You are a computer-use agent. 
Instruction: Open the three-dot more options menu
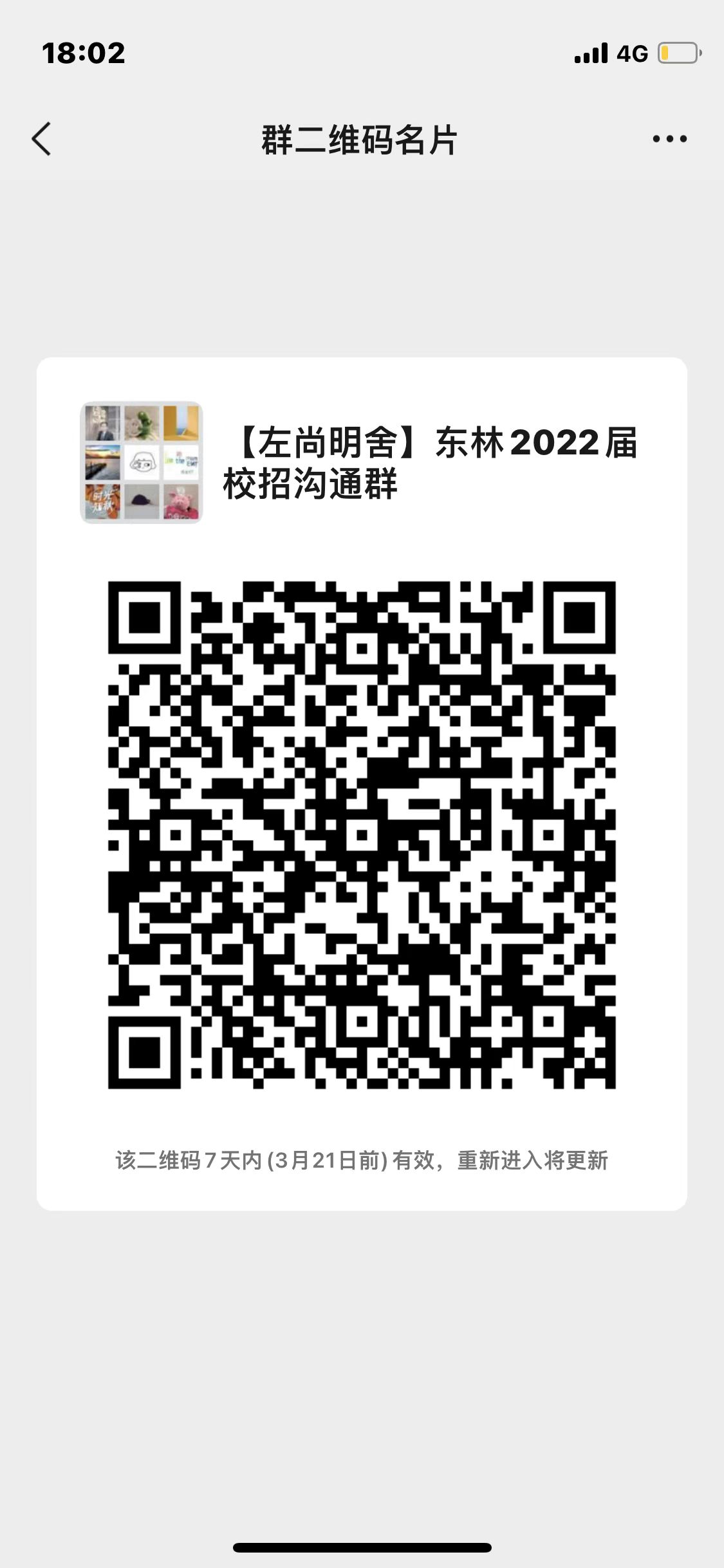[x=669, y=139]
